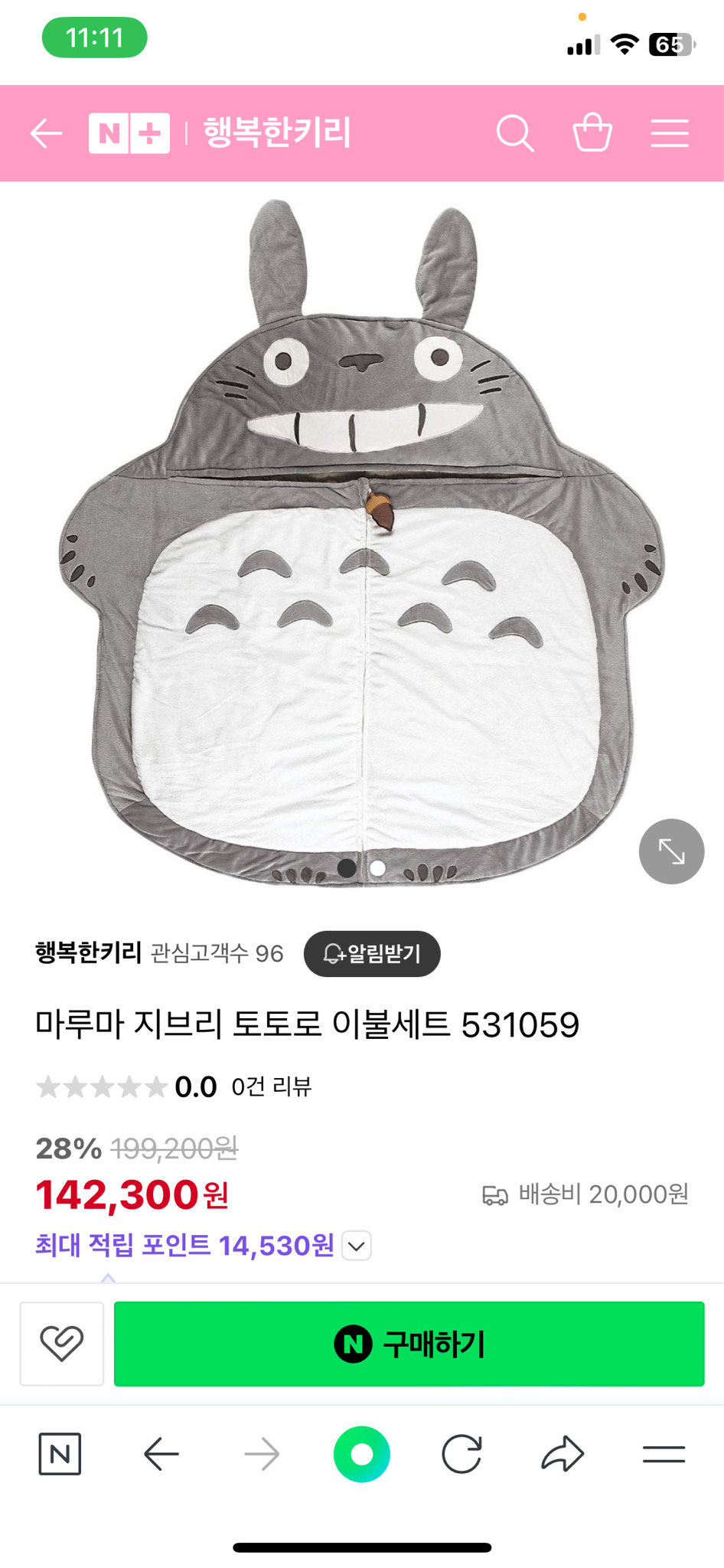Open the top hamburger menu
Viewport: 724px width, 1568px height.
tap(670, 132)
